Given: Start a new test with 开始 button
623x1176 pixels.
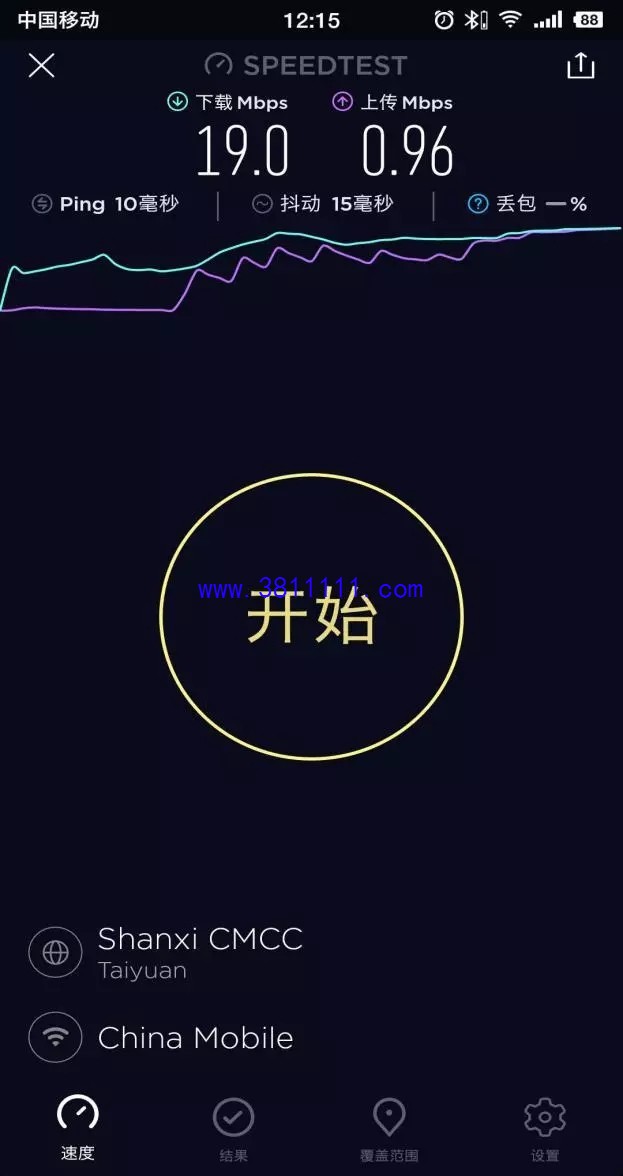Looking at the screenshot, I should coord(311,616).
